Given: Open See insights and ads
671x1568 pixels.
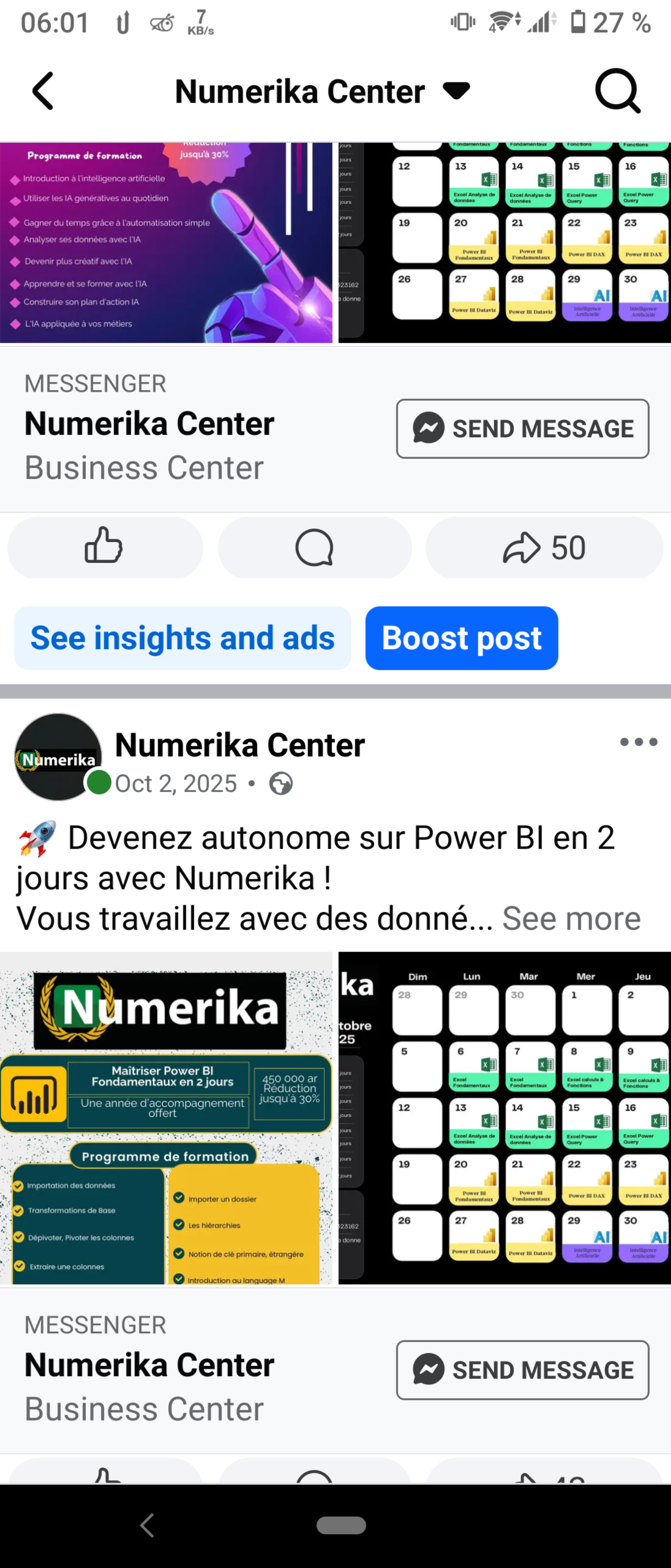Looking at the screenshot, I should (182, 638).
